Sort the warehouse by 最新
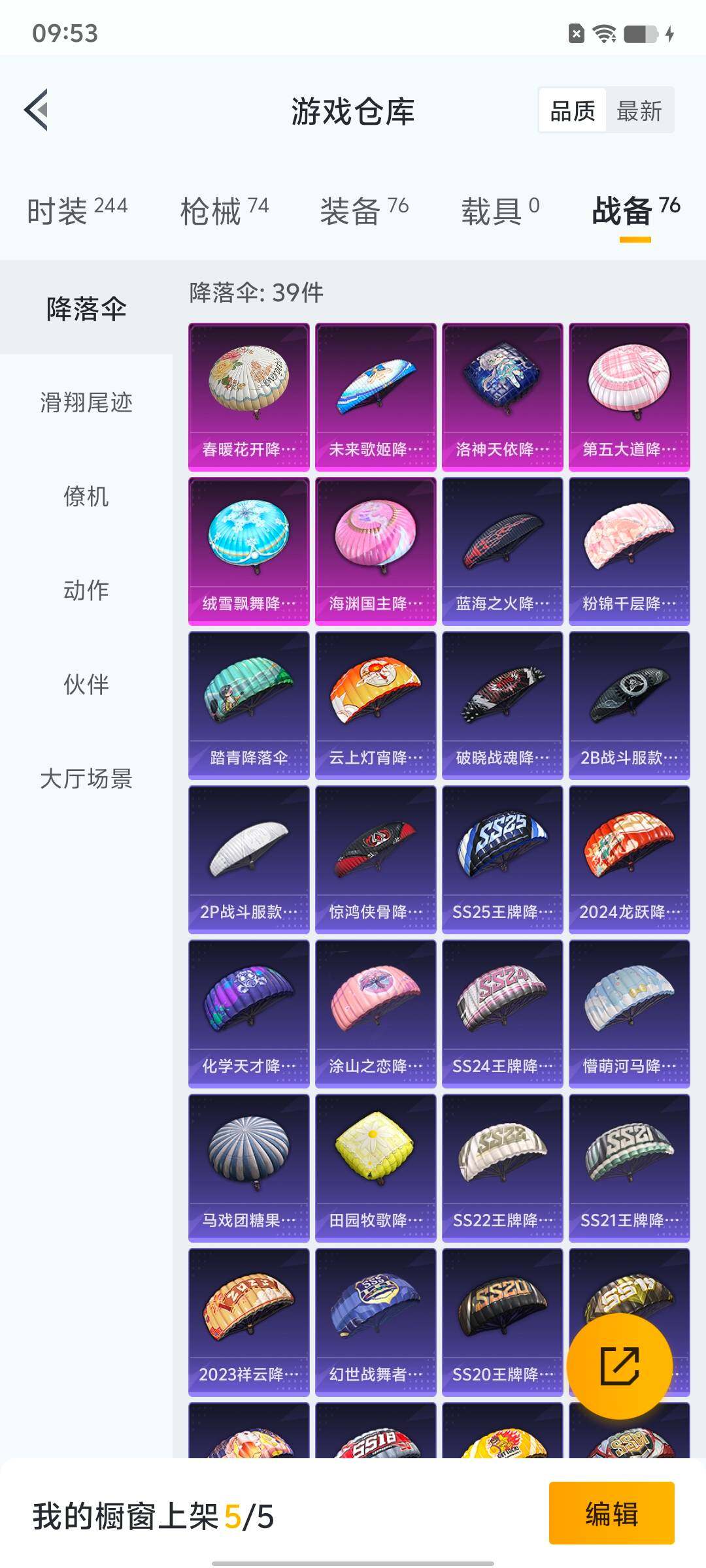 [x=639, y=110]
